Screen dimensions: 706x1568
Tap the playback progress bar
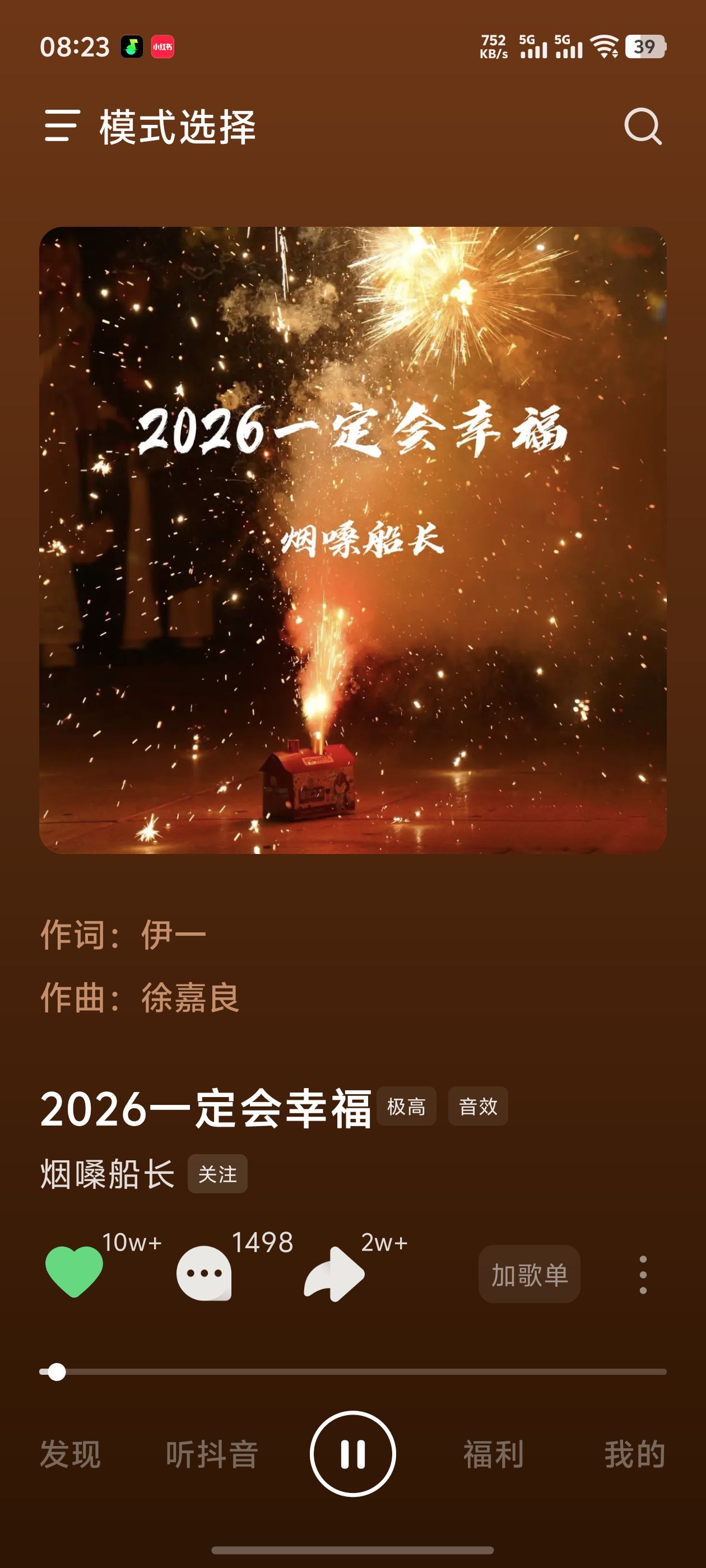point(352,1372)
